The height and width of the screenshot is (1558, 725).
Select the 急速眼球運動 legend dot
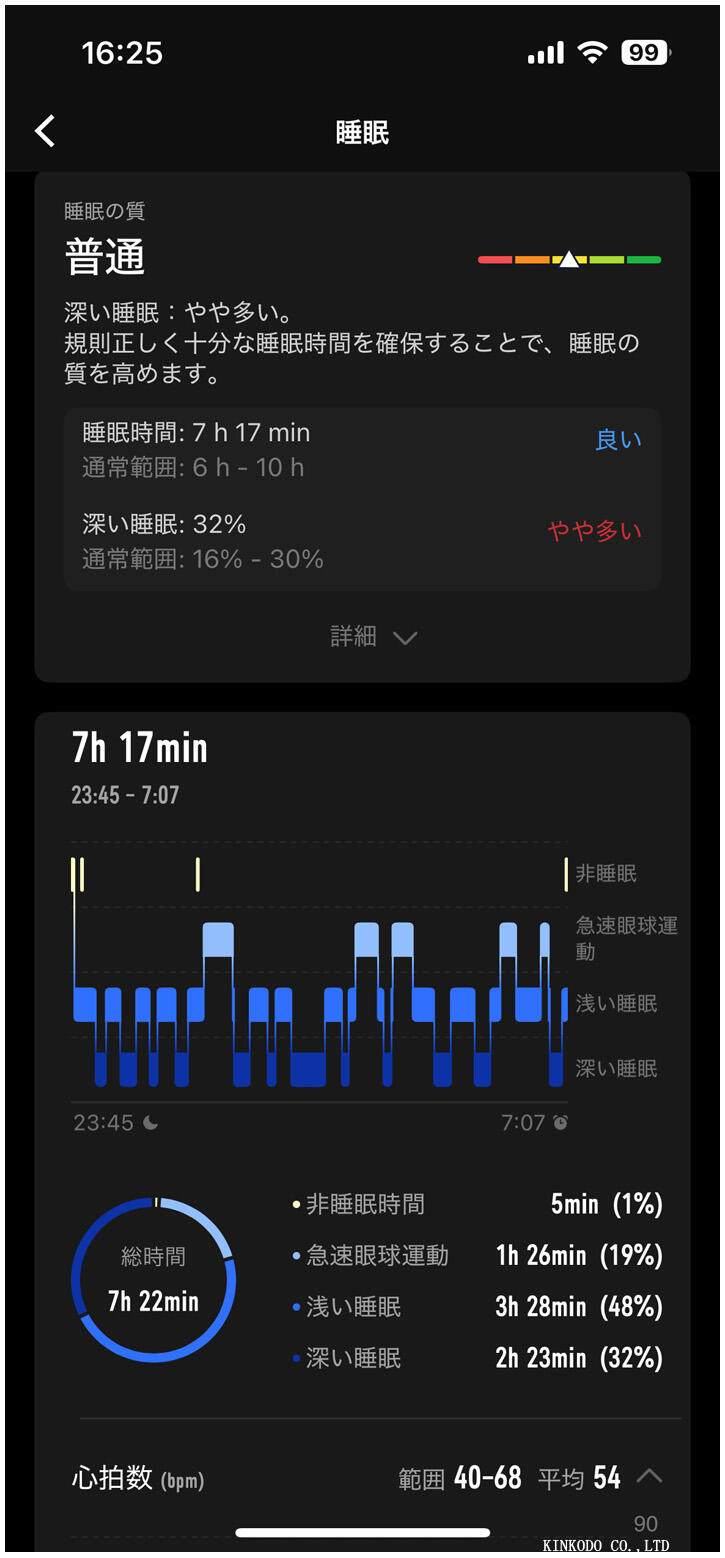296,1255
